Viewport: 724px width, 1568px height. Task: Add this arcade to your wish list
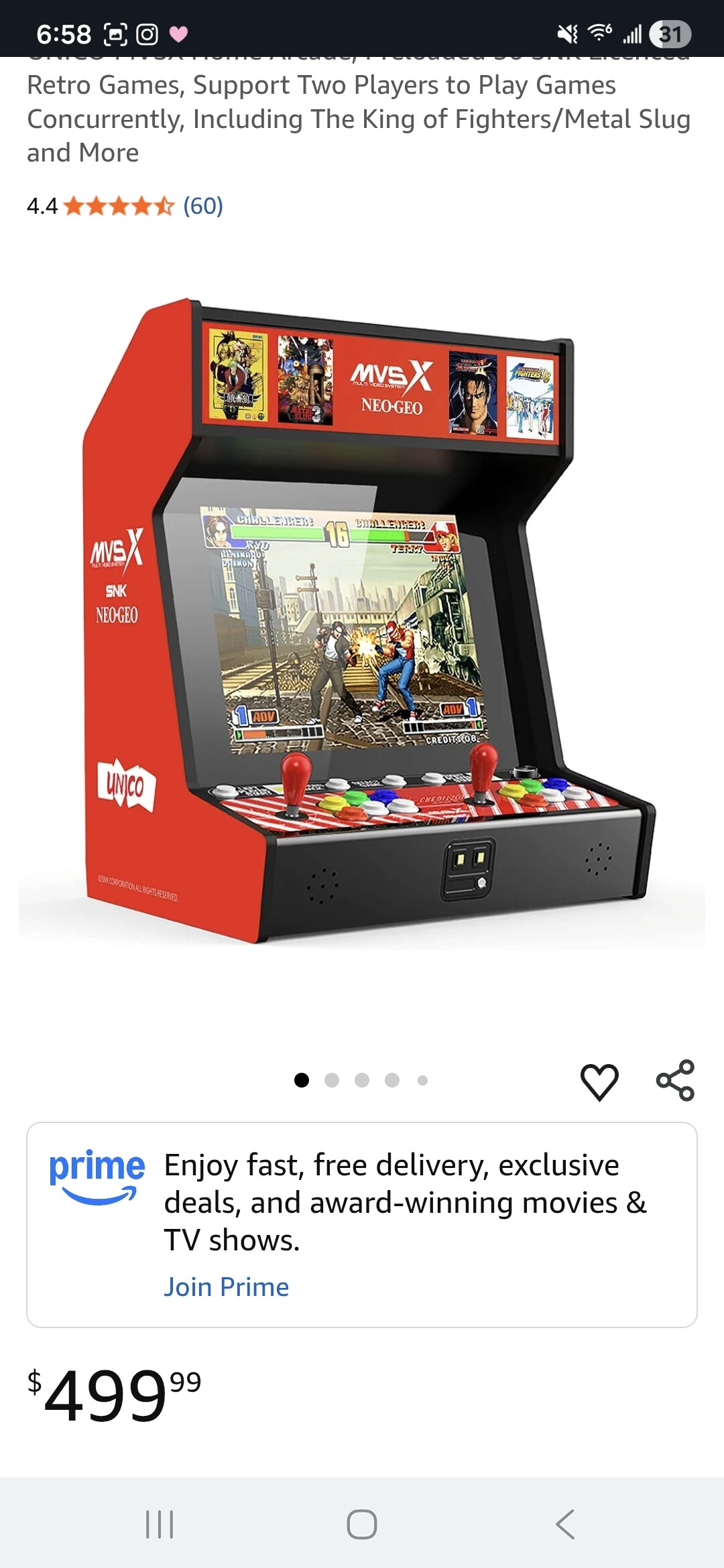599,1082
